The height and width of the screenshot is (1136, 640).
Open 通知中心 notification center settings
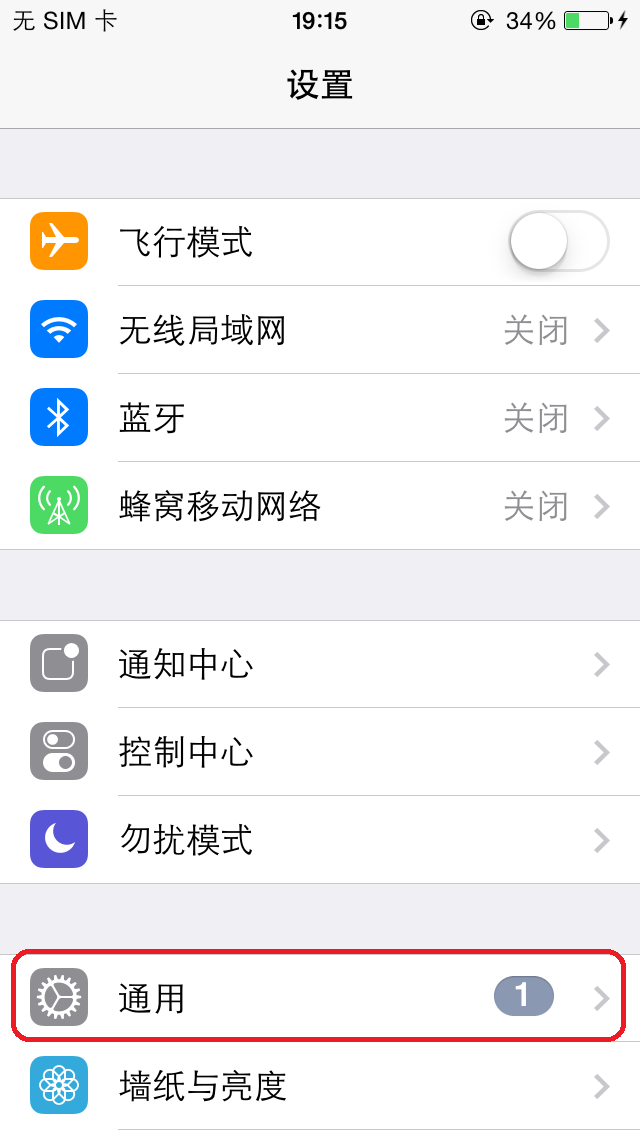320,664
